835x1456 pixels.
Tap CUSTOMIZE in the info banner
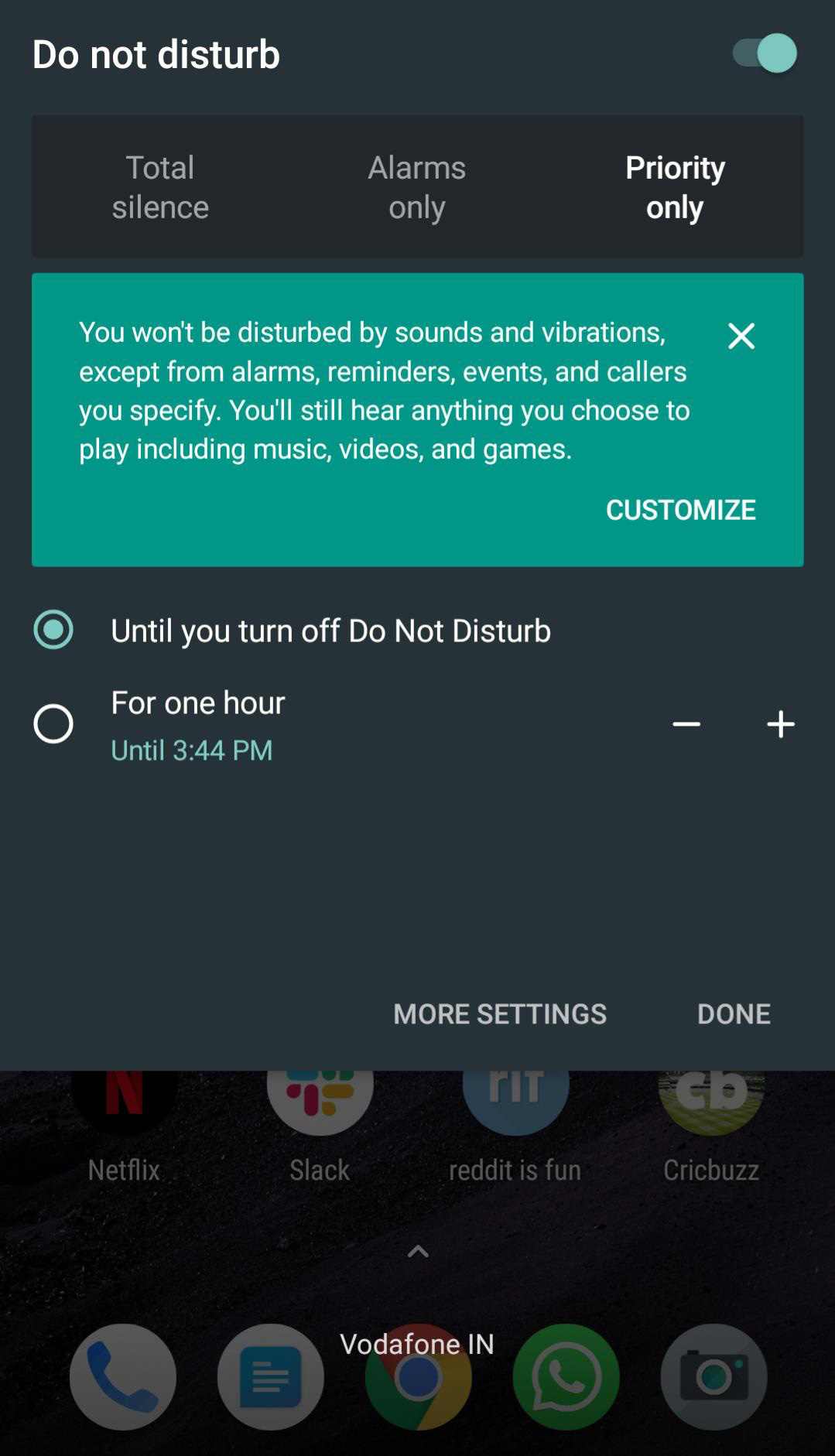click(x=680, y=510)
